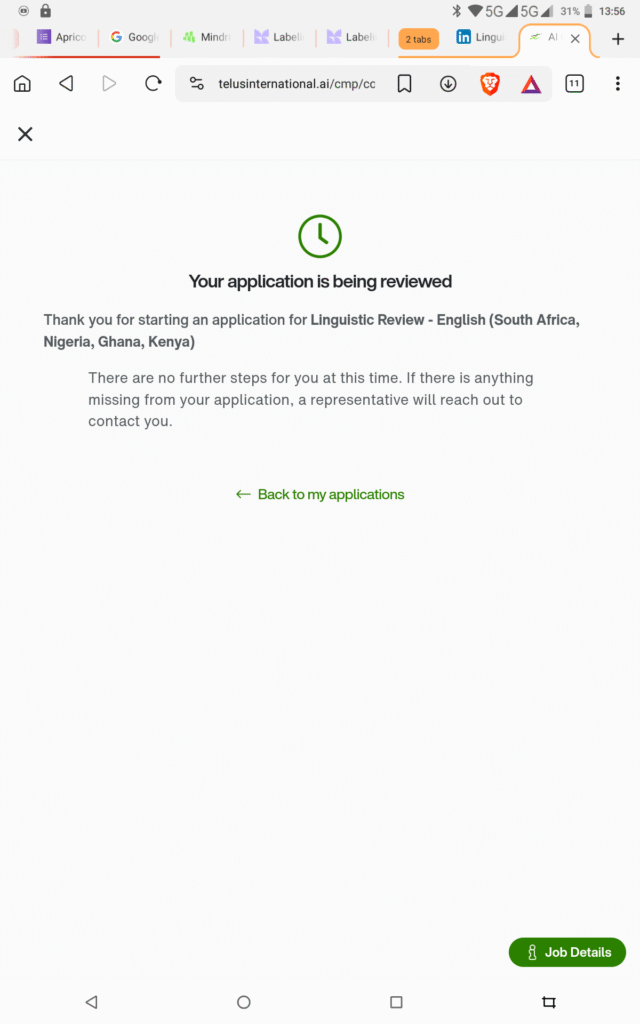Viewport: 640px width, 1024px height.
Task: Expand the 2 tabs group
Action: (418, 39)
